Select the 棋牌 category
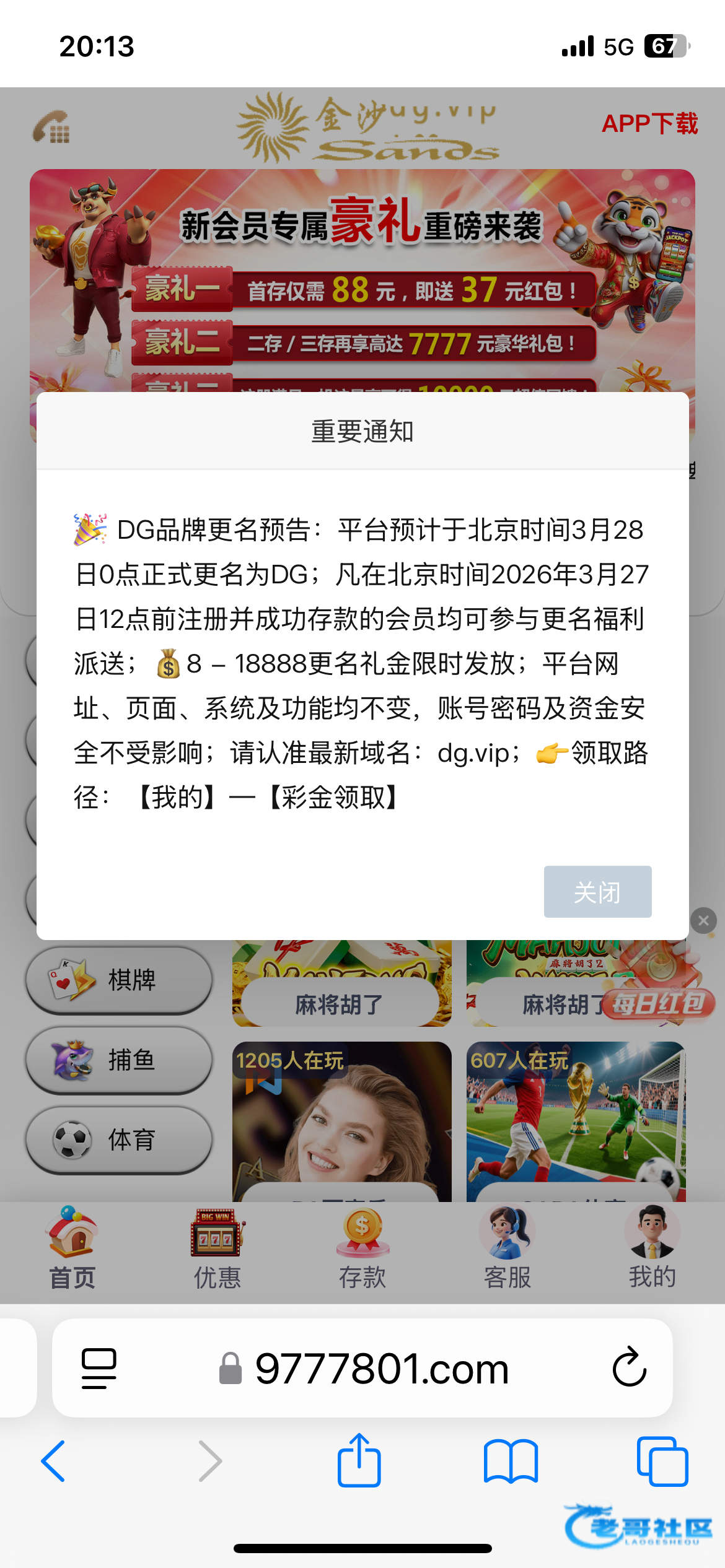Viewport: 725px width, 1568px height. (x=119, y=980)
